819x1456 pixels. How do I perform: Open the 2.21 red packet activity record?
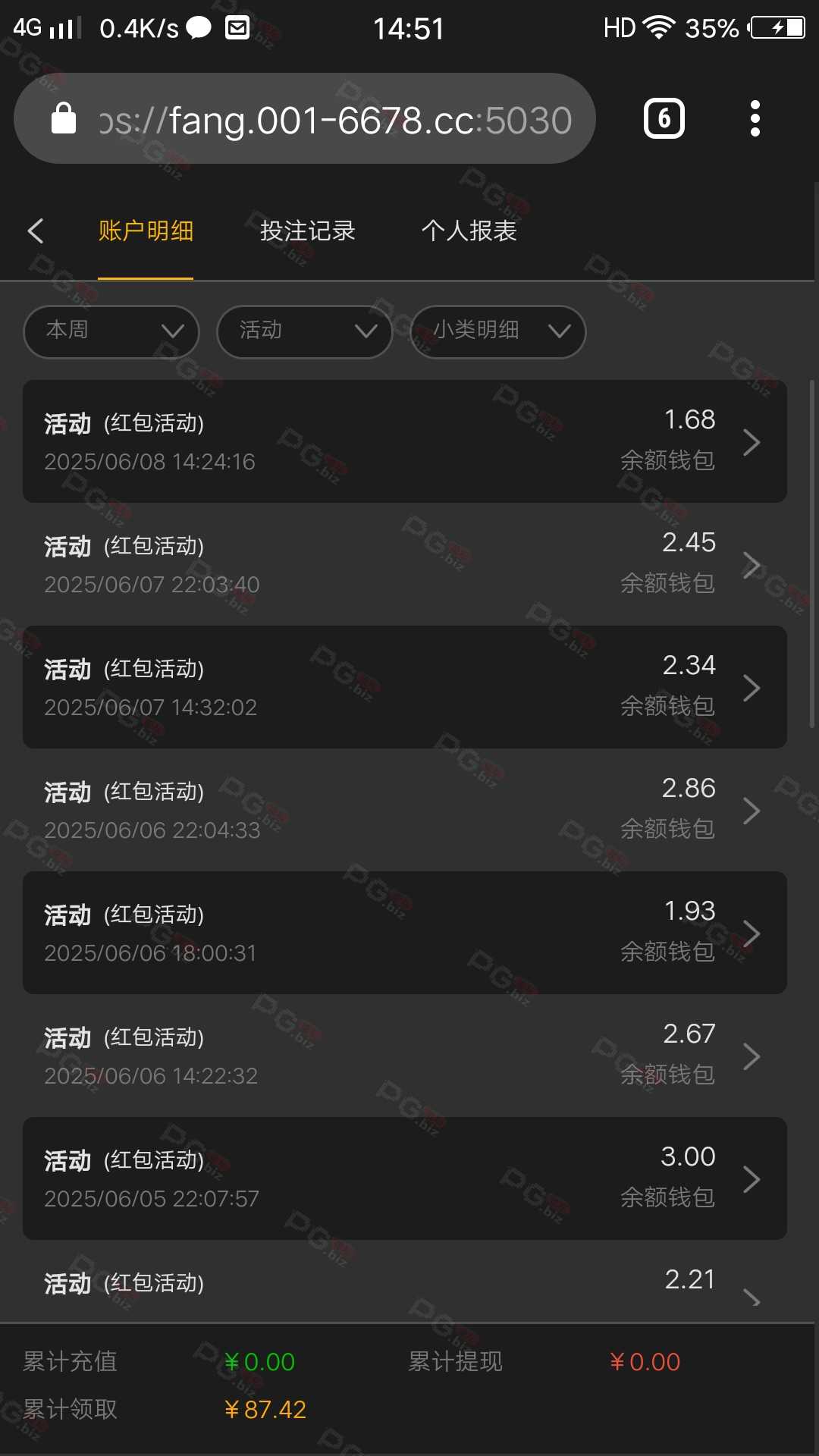click(x=405, y=1282)
